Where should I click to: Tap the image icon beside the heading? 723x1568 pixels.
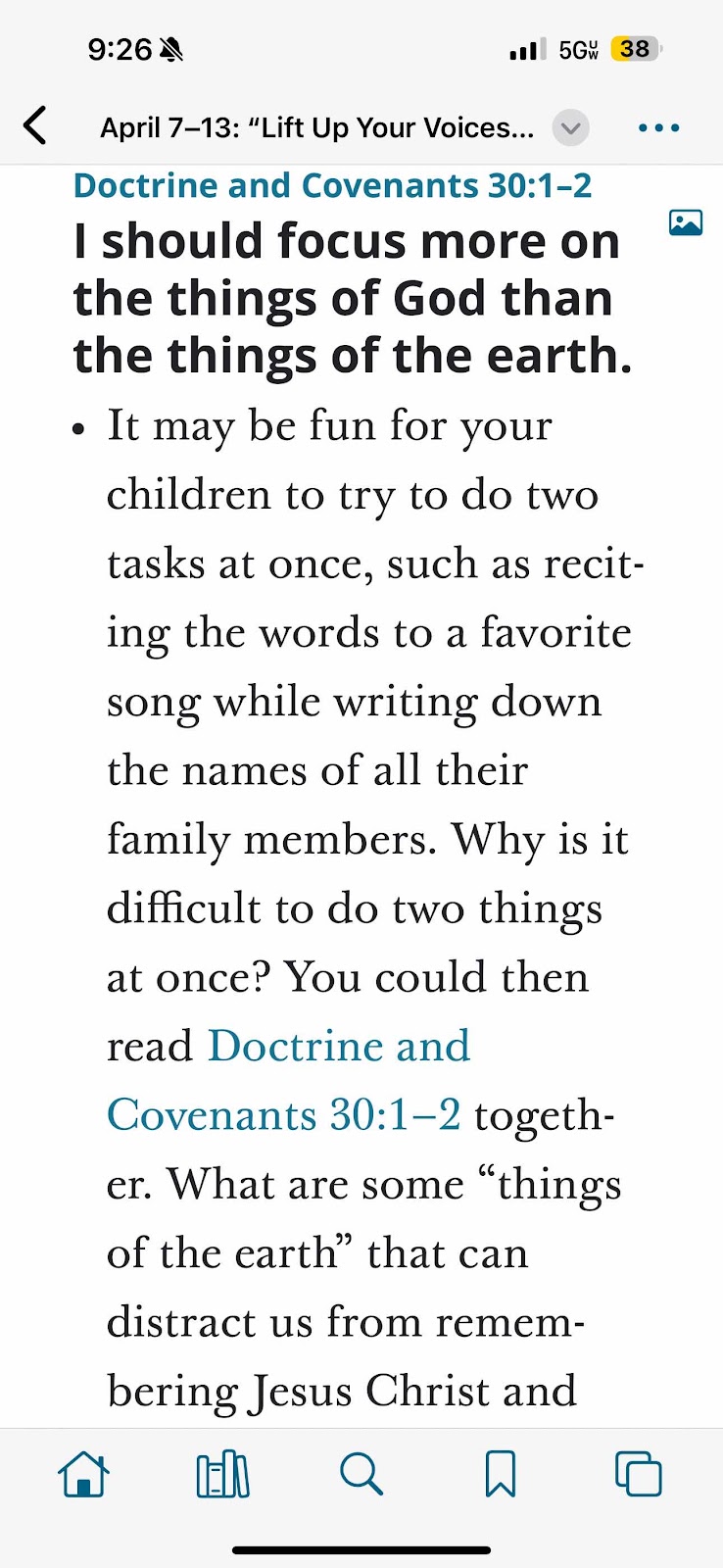pyautogui.click(x=686, y=222)
